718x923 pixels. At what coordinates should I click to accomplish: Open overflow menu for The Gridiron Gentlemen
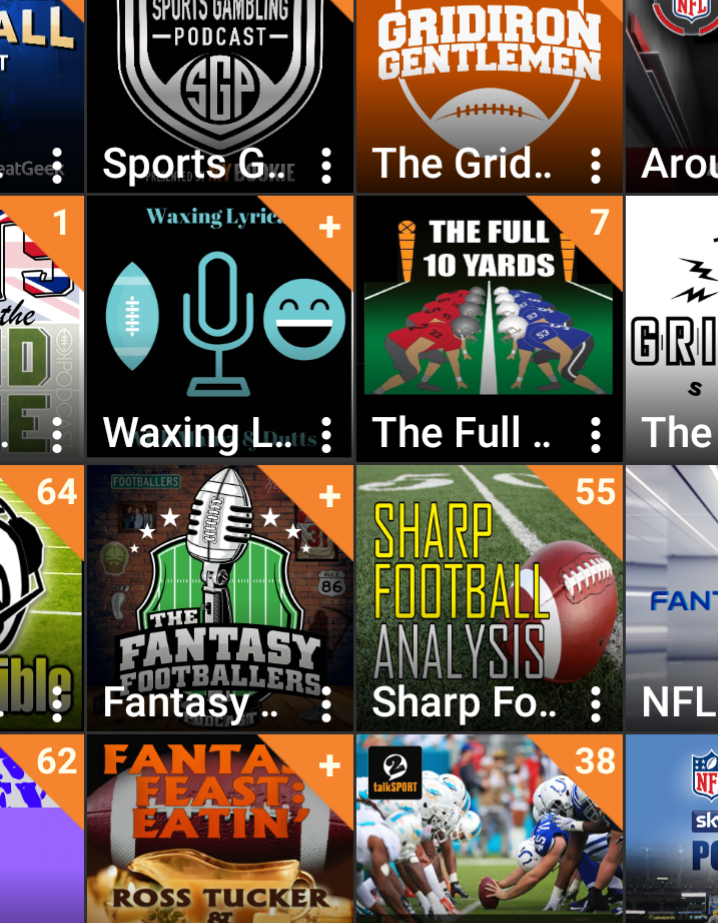point(596,165)
